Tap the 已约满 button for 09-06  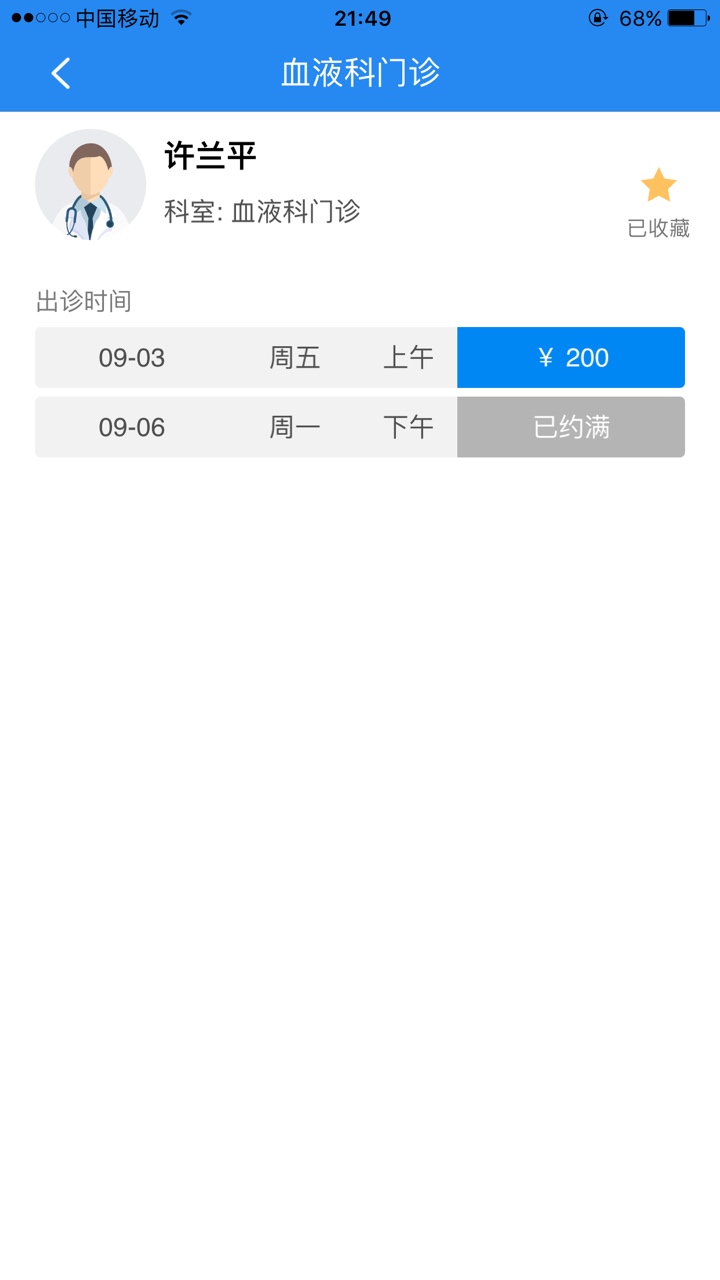[571, 428]
